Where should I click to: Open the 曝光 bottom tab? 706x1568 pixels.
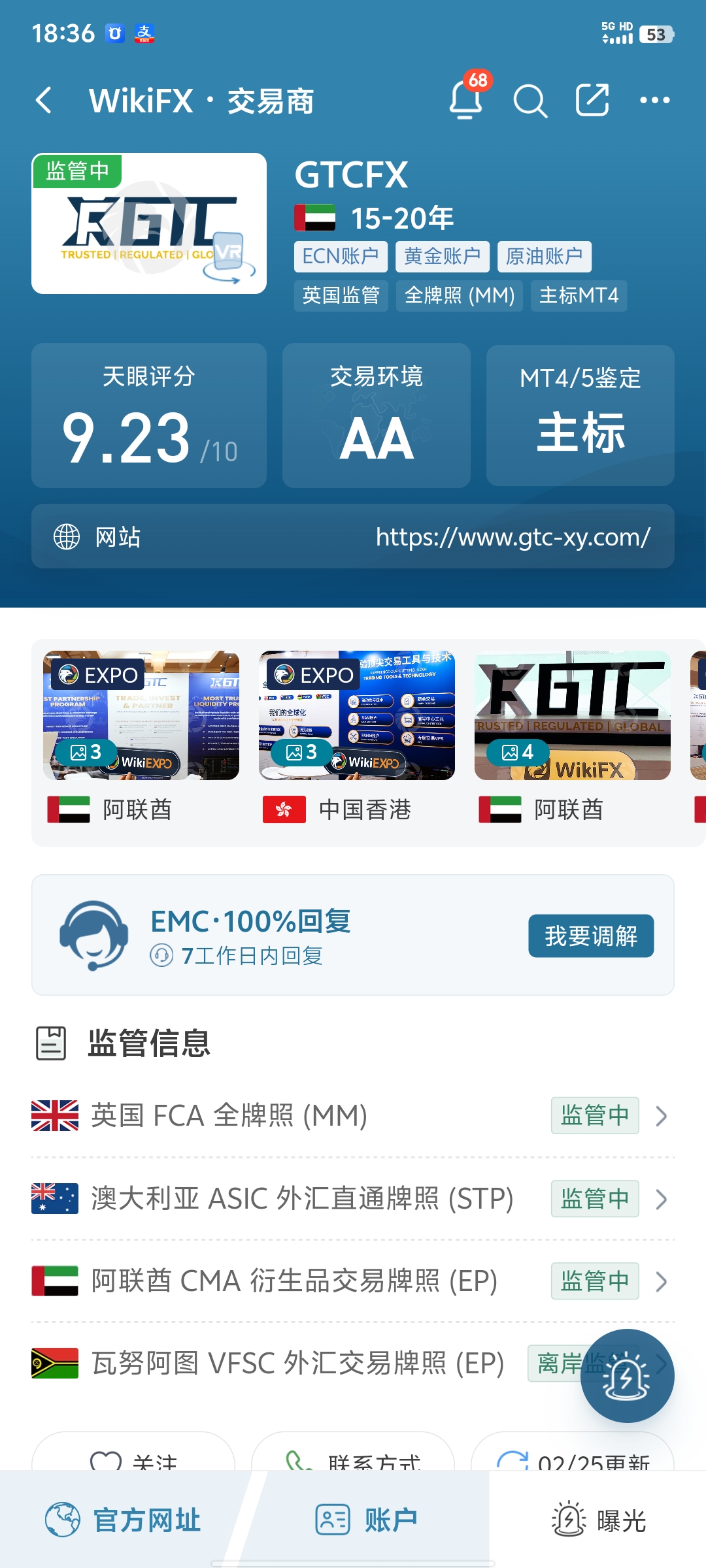(x=599, y=1520)
